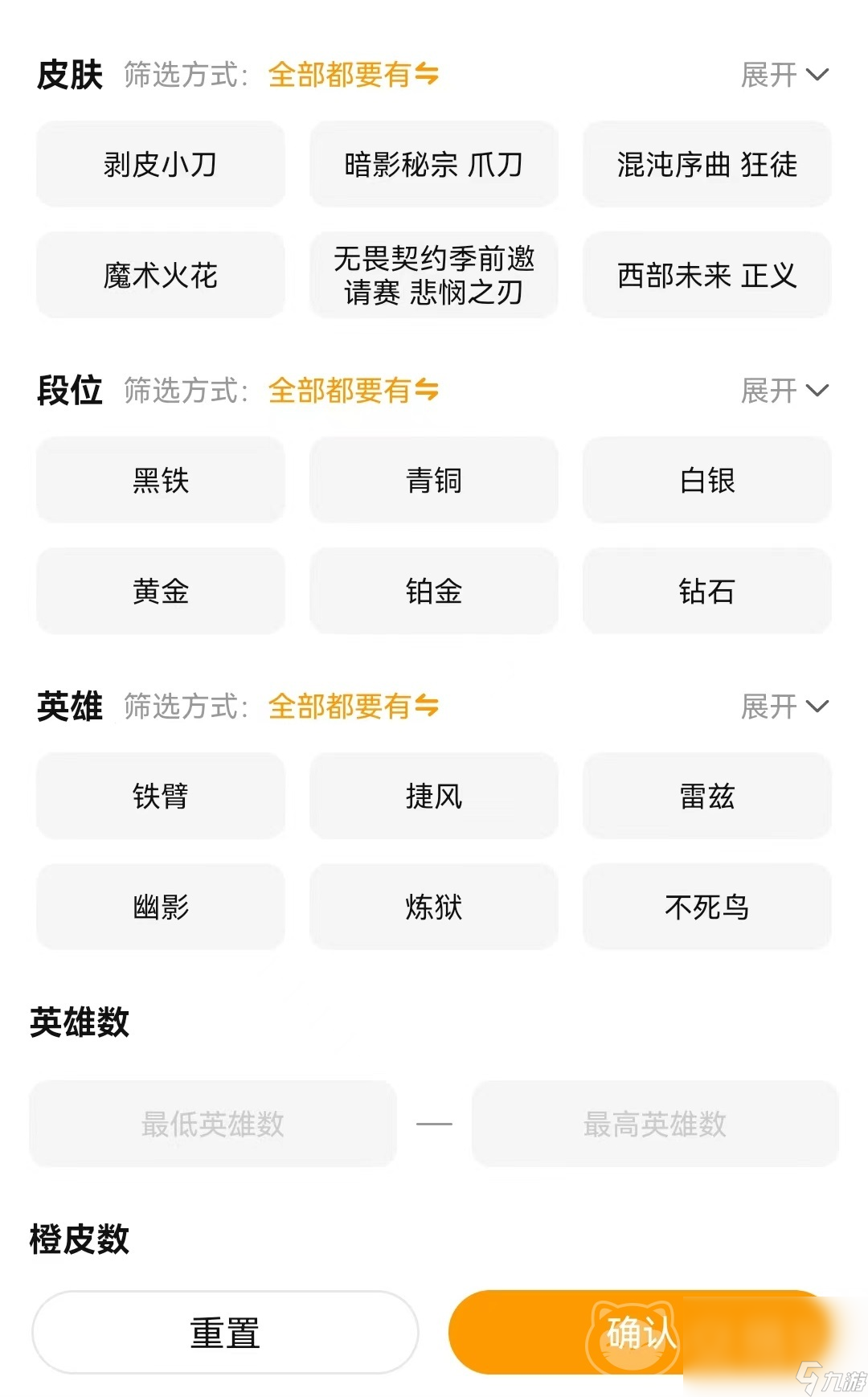Toggle skin filter mode 全部都要有
Image resolution: width=868 pixels, height=1397 pixels.
(x=352, y=75)
